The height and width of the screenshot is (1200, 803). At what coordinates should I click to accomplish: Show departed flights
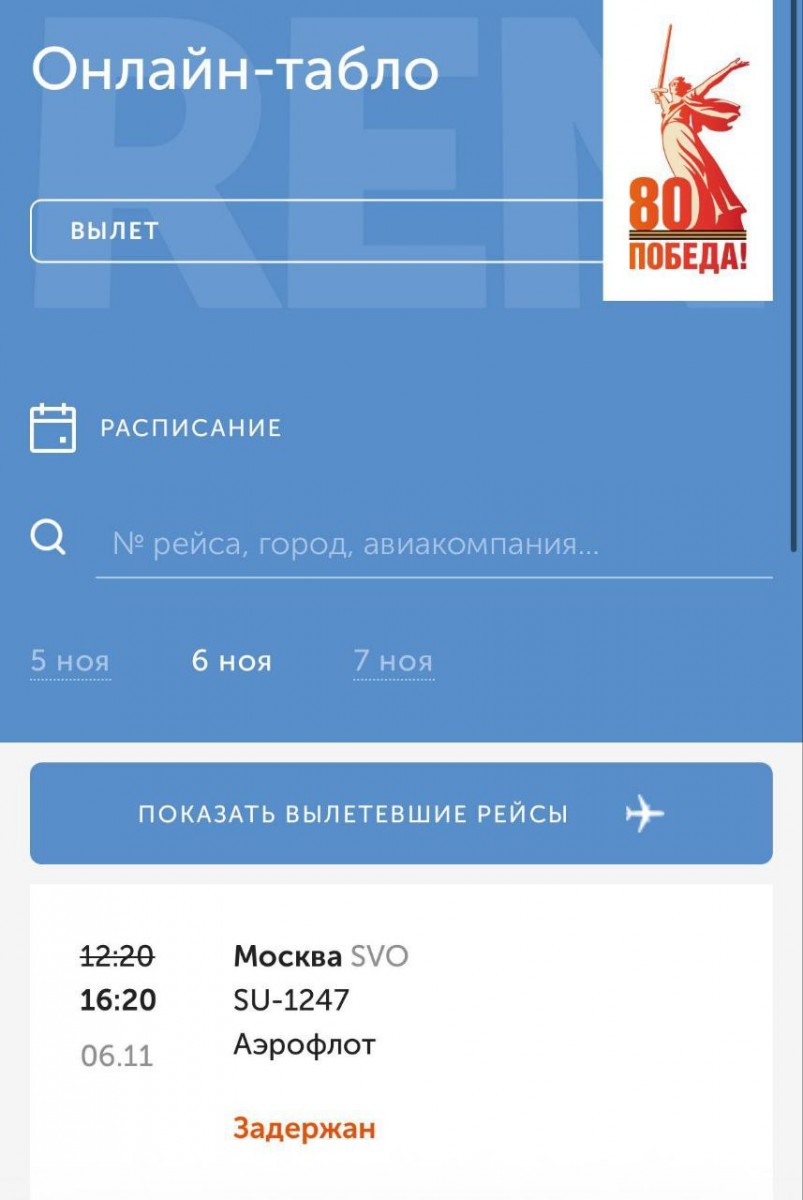pyautogui.click(x=400, y=814)
